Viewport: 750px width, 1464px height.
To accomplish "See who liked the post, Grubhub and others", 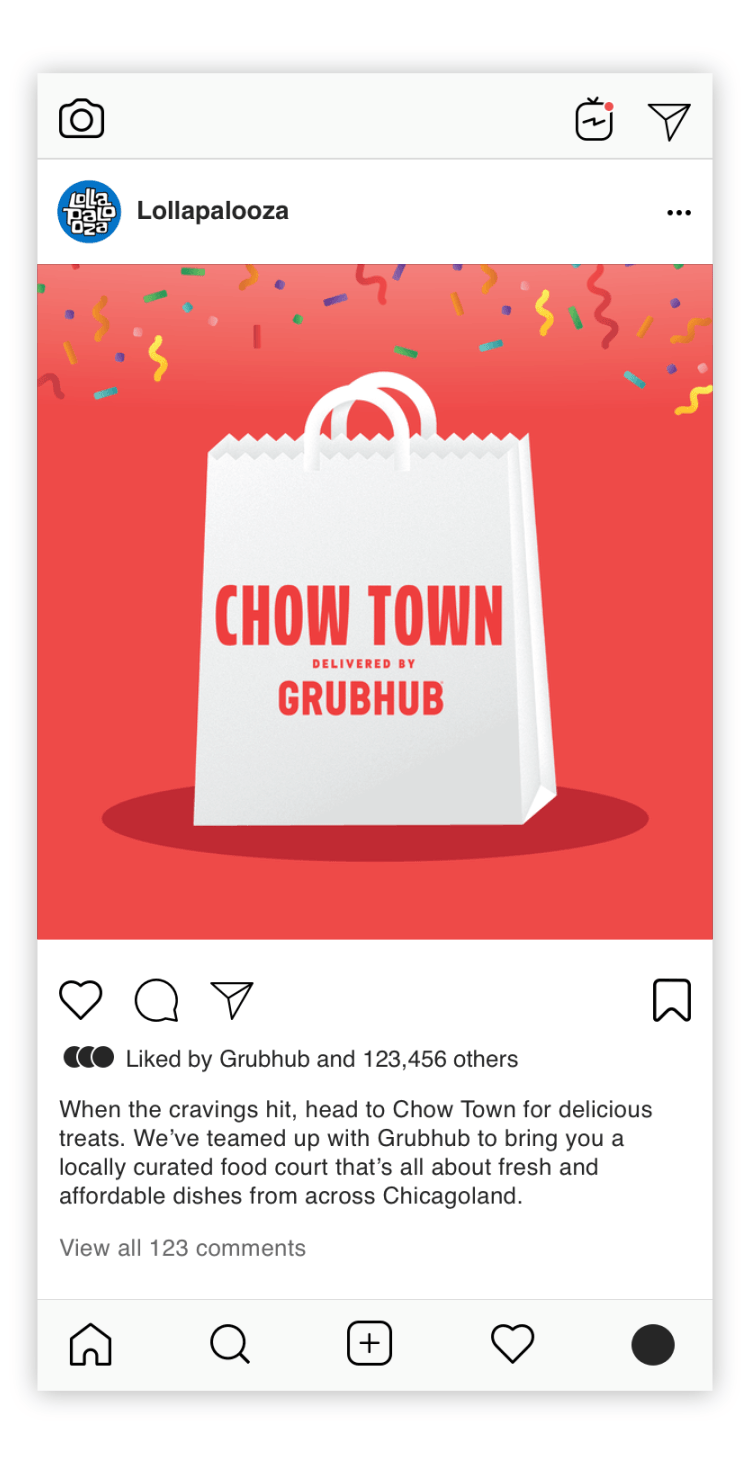I will coord(320,1059).
